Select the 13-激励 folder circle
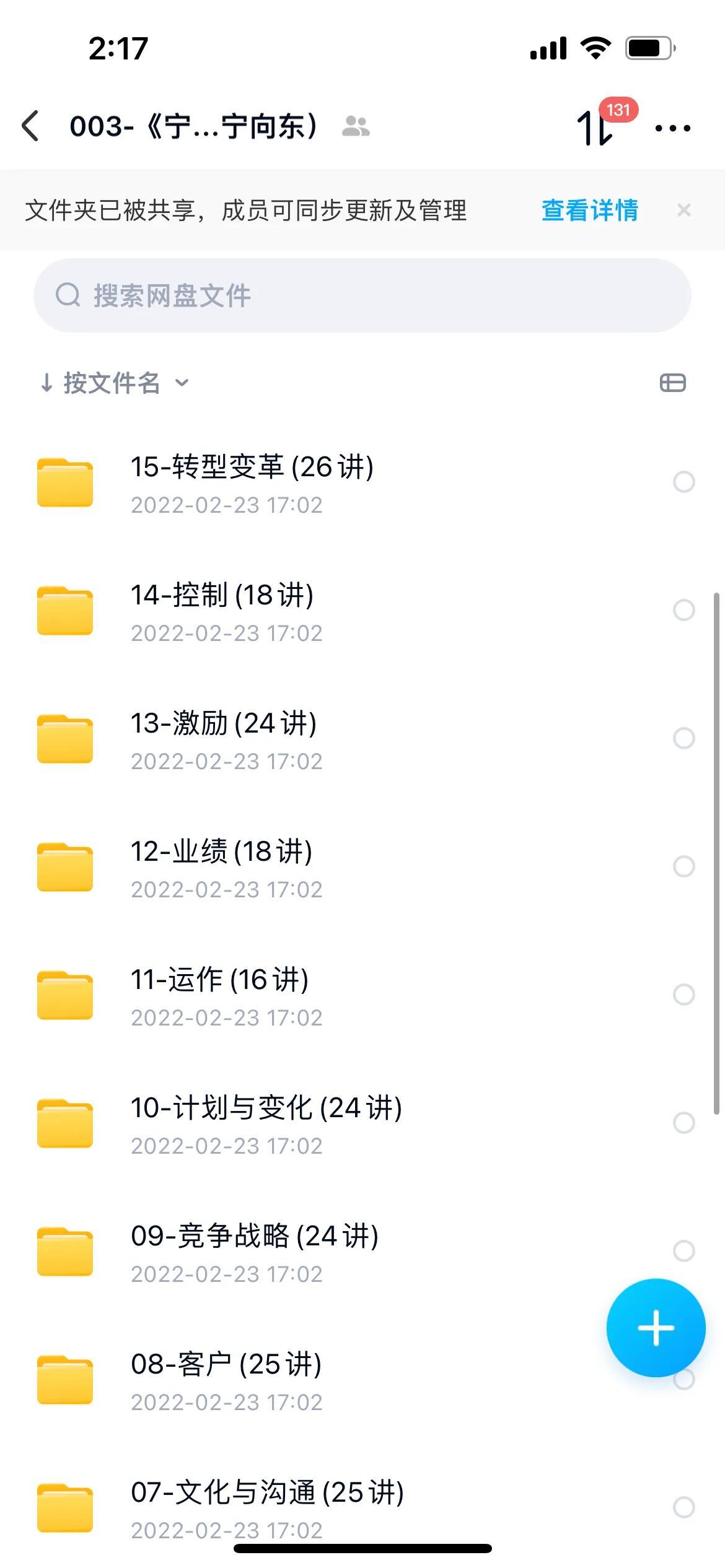This screenshot has height=1568, width=725. pyautogui.click(x=683, y=738)
